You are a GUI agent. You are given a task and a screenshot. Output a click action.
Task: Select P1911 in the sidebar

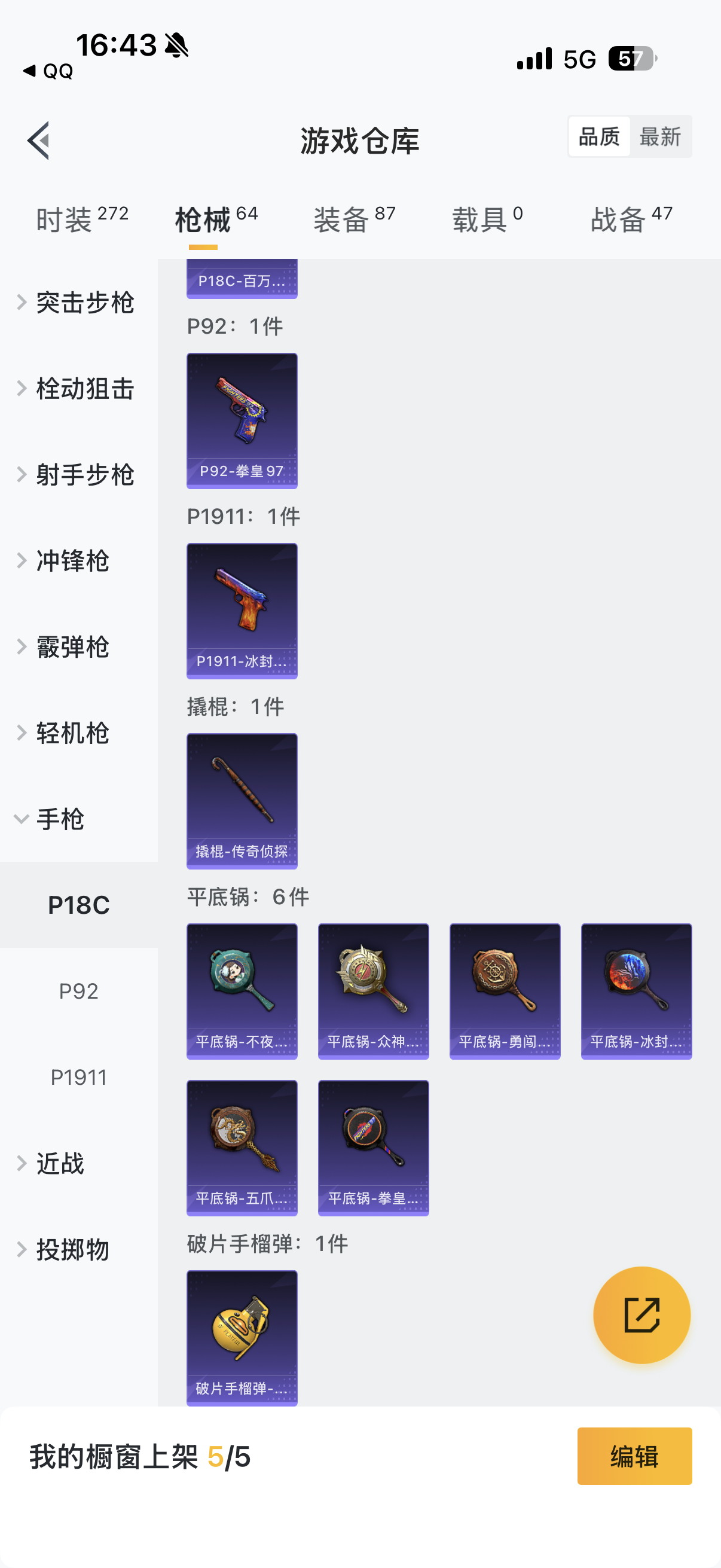[78, 1078]
